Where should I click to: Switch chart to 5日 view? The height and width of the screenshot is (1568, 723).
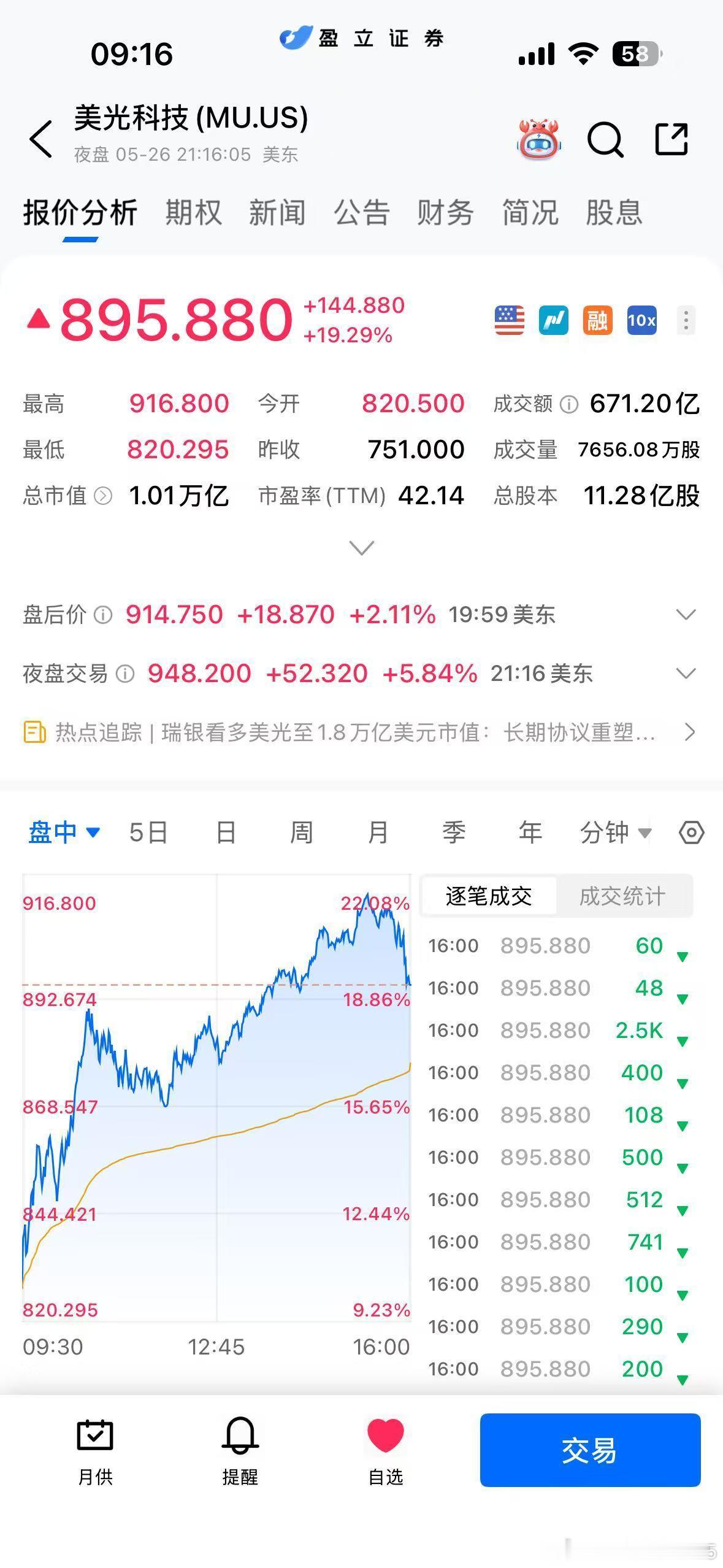pos(148,832)
